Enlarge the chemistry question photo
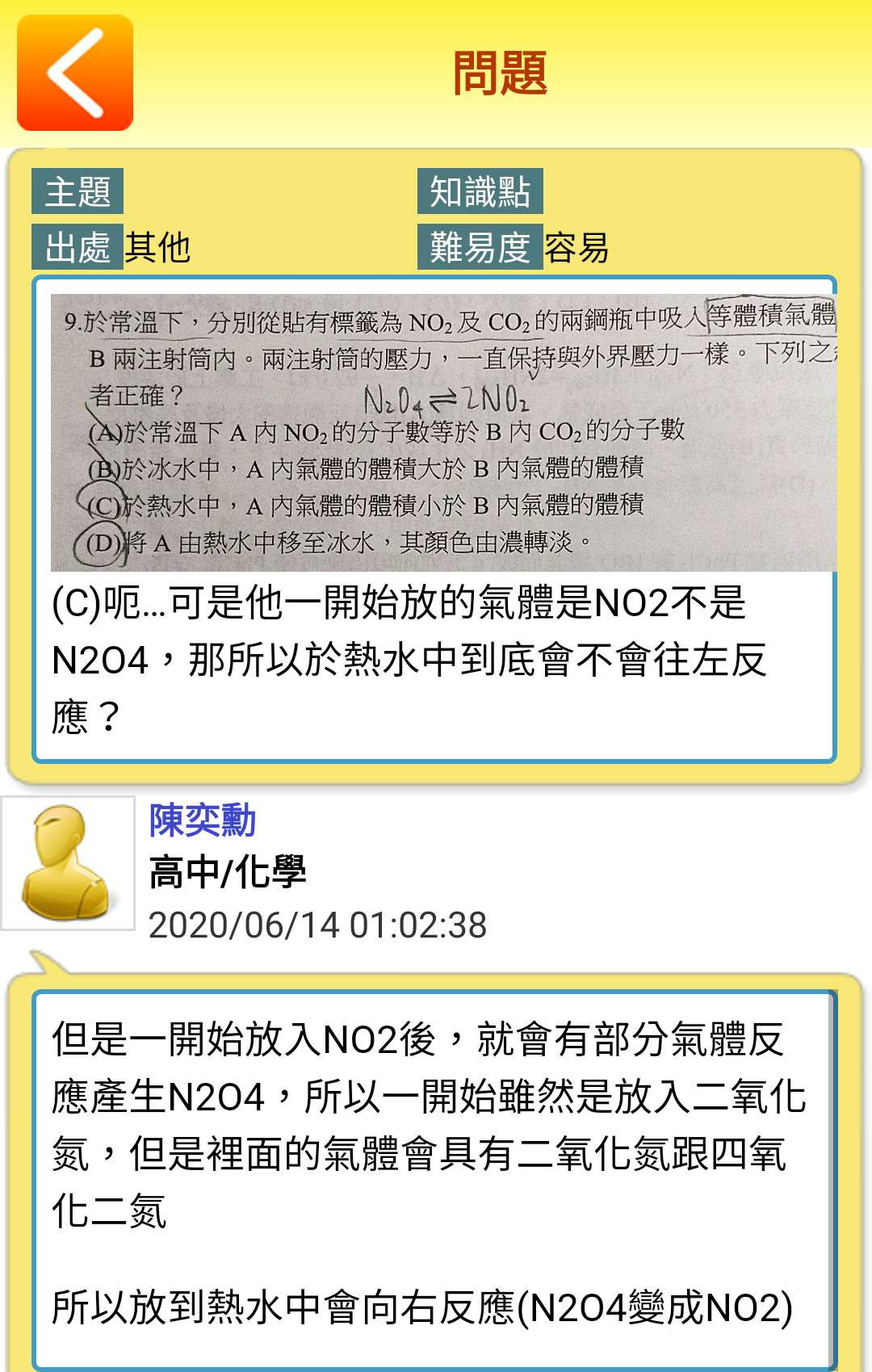 click(x=443, y=433)
